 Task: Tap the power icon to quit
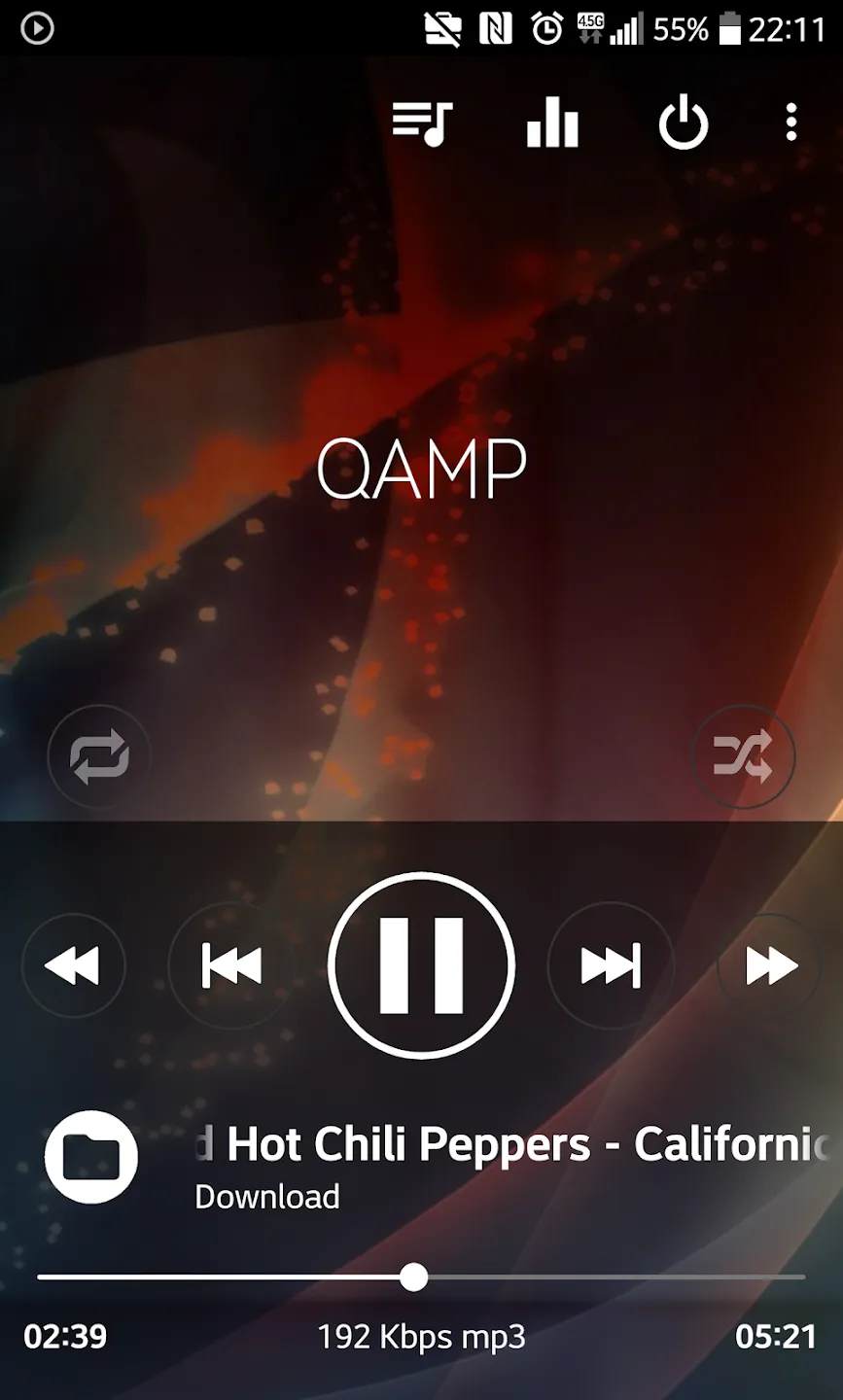684,122
